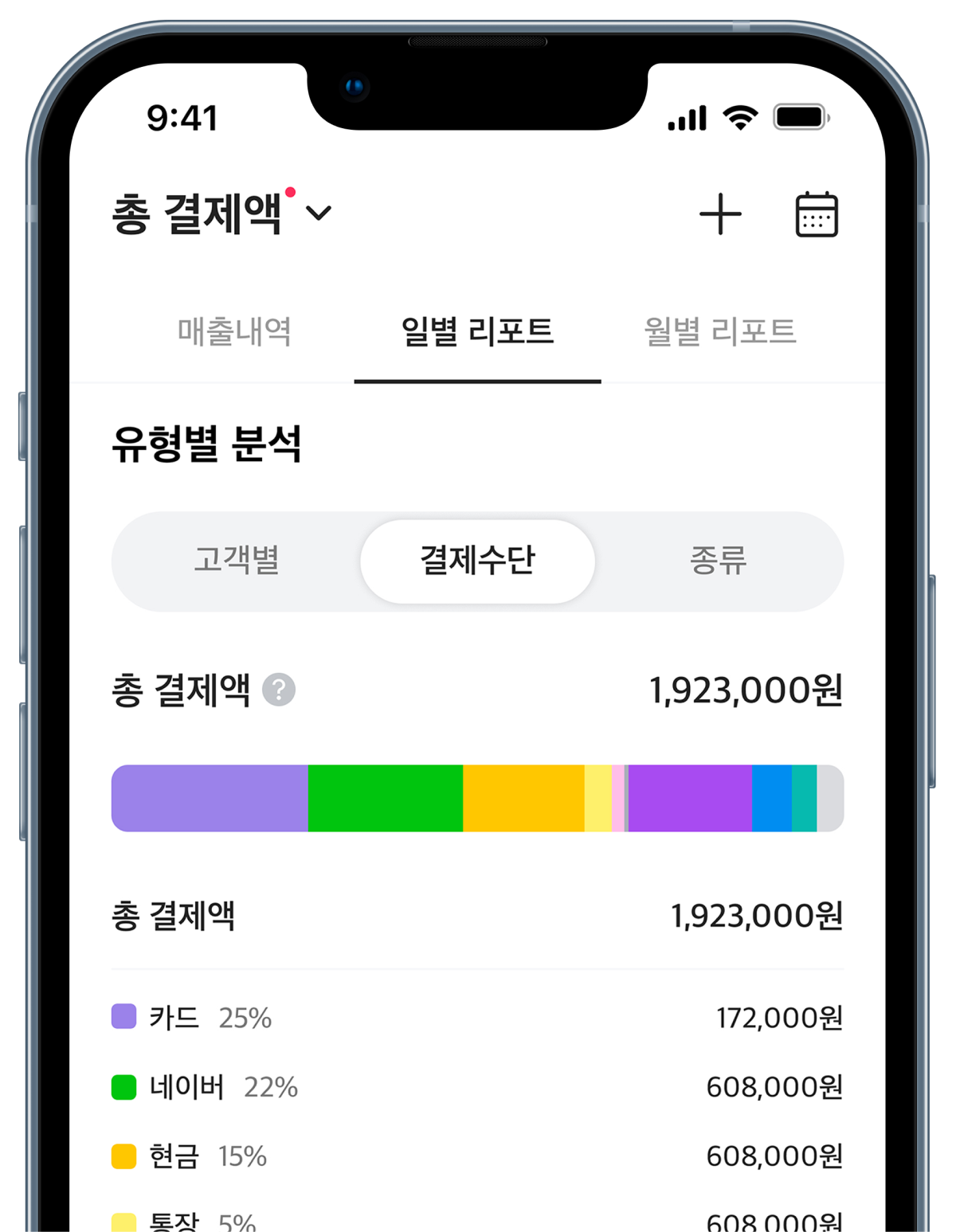
Task: Tap the plus icon to add
Action: click(x=720, y=214)
